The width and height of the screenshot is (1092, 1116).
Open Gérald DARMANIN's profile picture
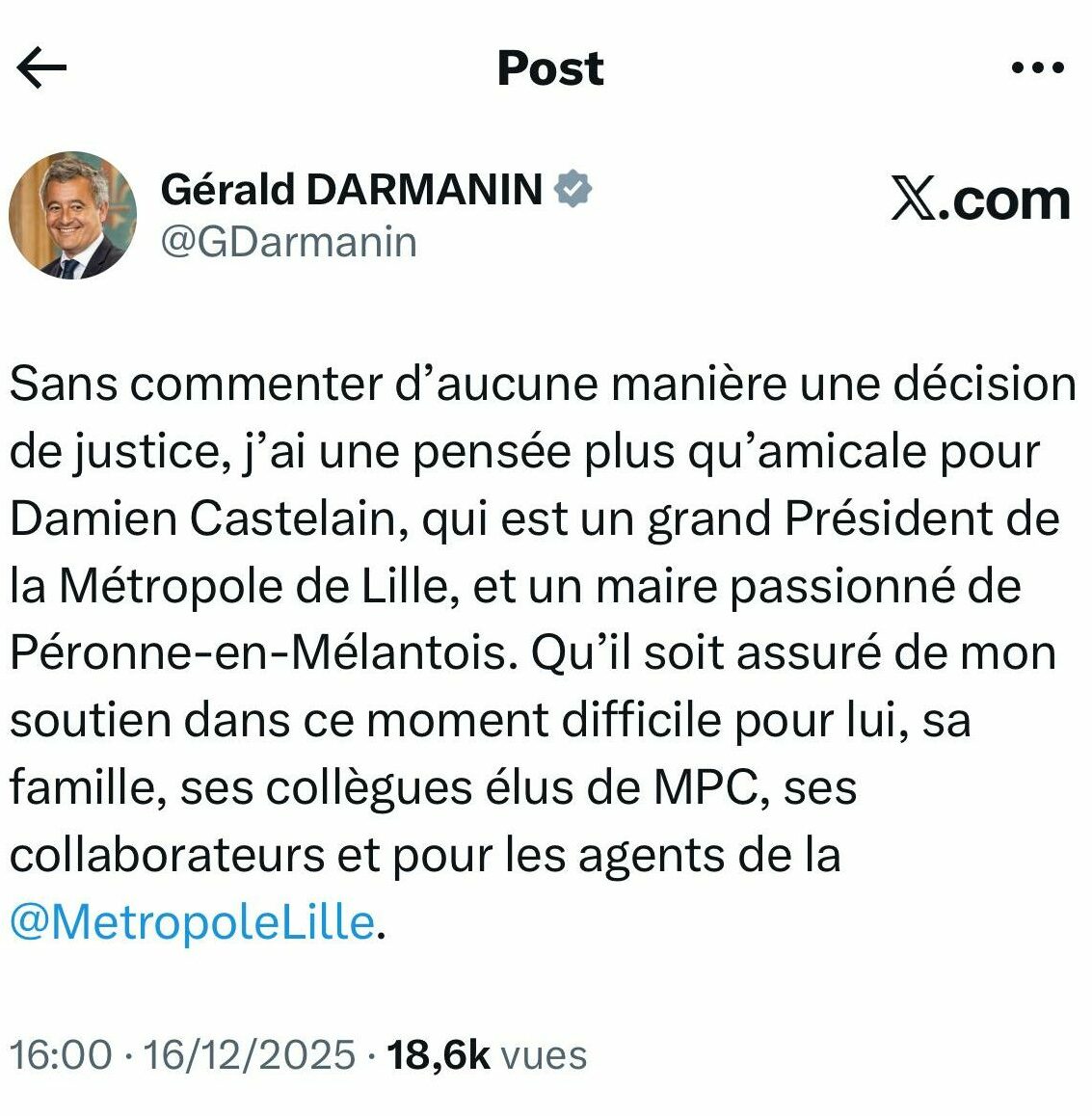click(x=73, y=215)
